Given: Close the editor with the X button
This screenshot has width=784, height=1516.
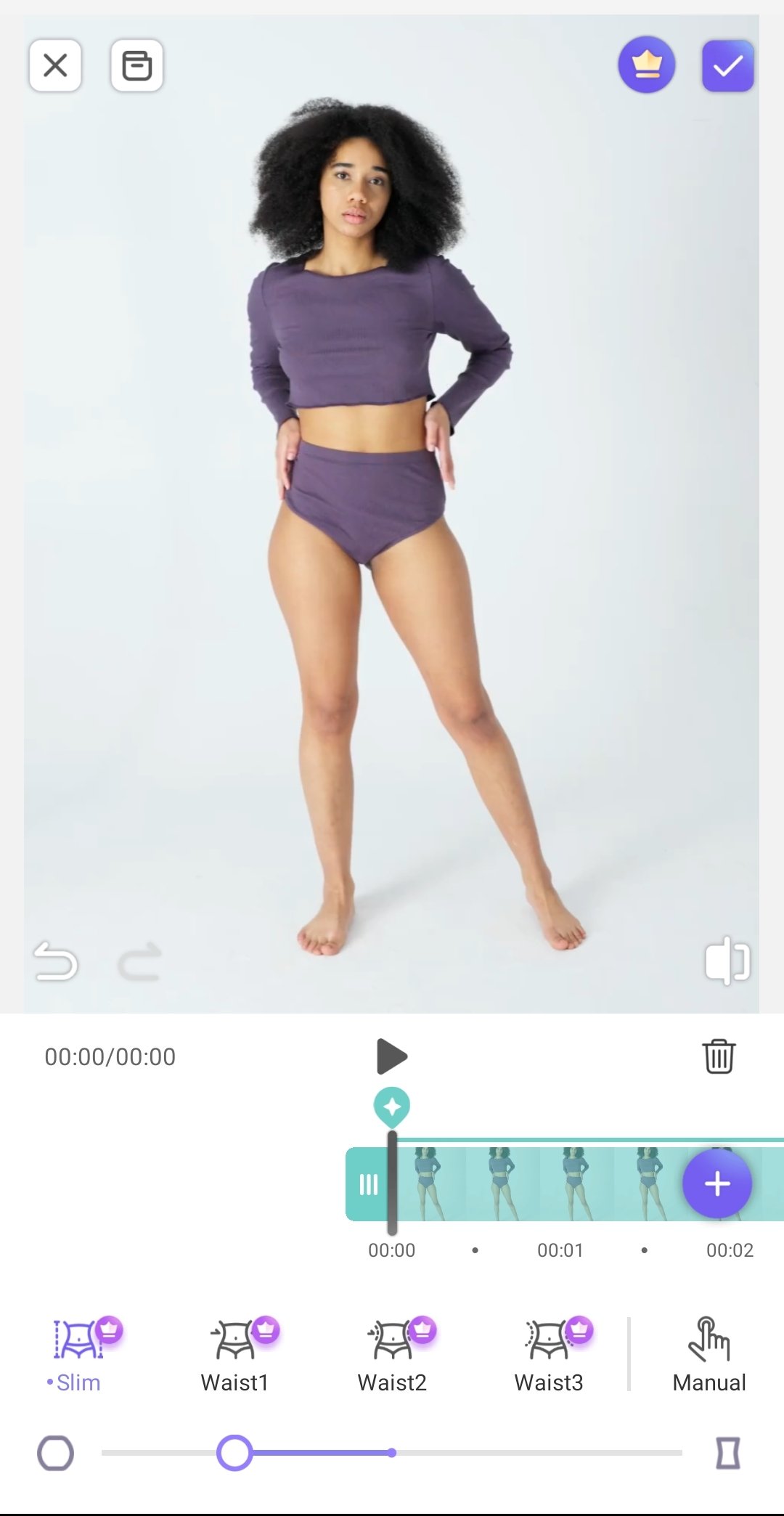Looking at the screenshot, I should tap(55, 65).
